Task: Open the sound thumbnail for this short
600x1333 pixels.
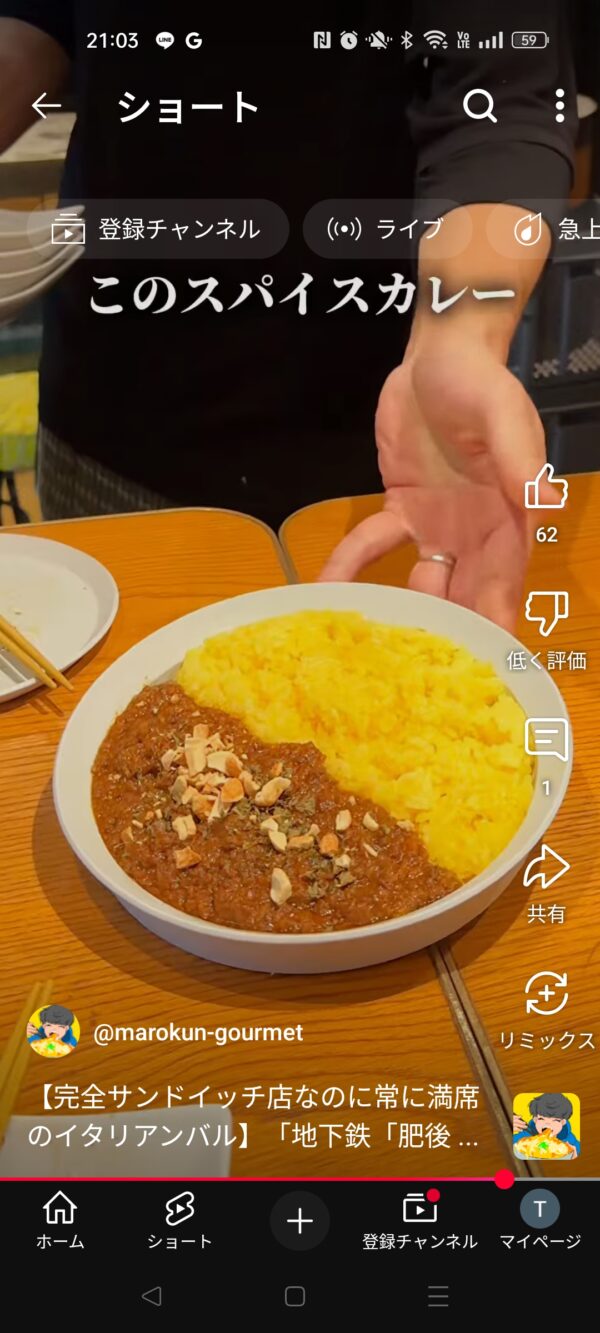Action: 546,1126
